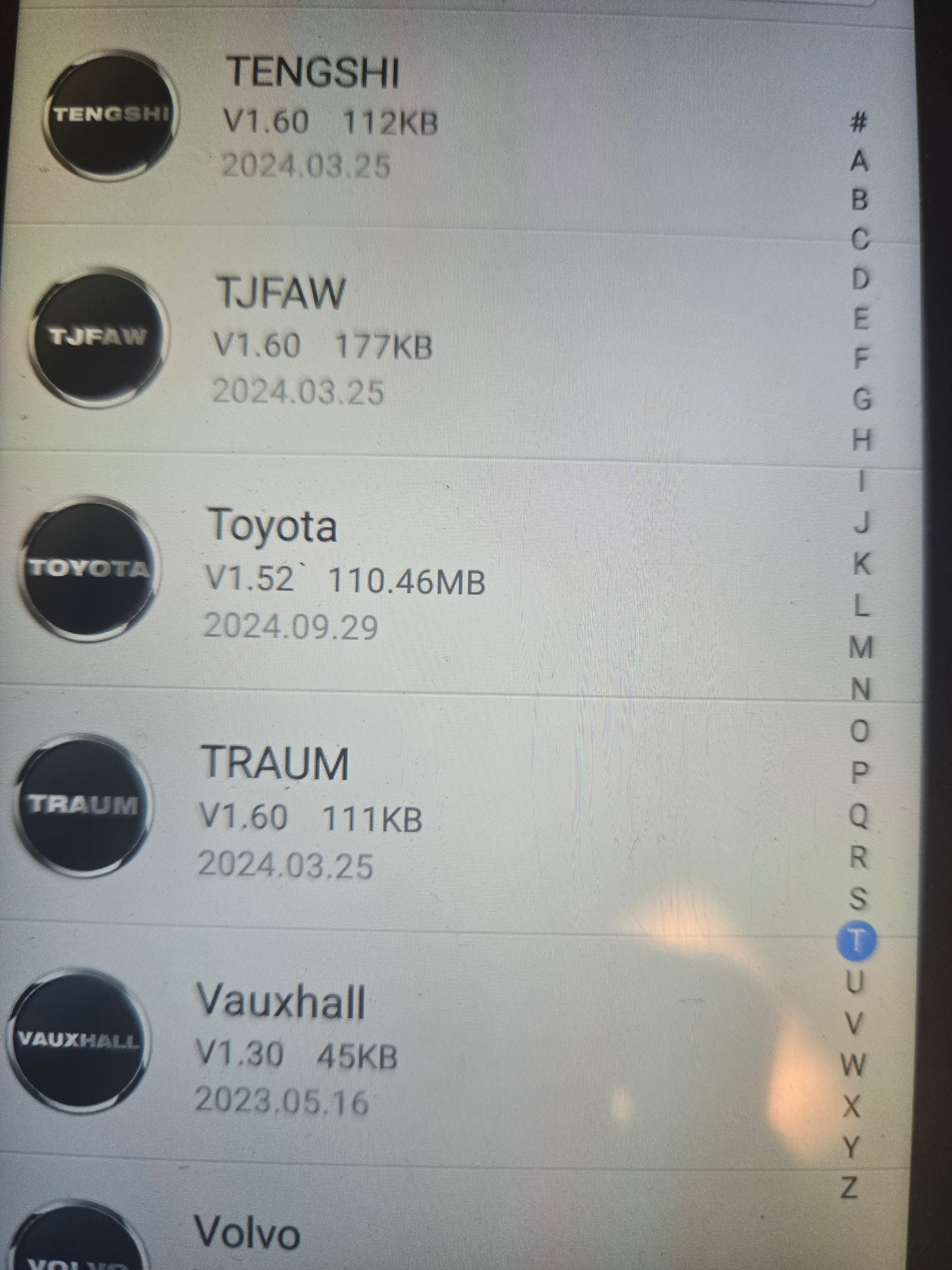Viewport: 952px width, 1270px height.
Task: Jump to letter A in index
Action: [859, 161]
